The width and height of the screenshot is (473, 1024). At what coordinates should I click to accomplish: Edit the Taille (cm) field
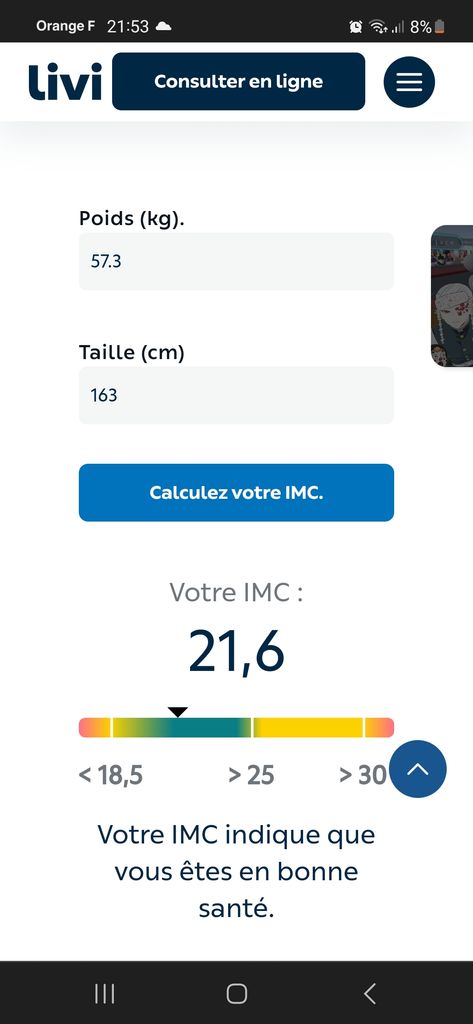point(236,395)
